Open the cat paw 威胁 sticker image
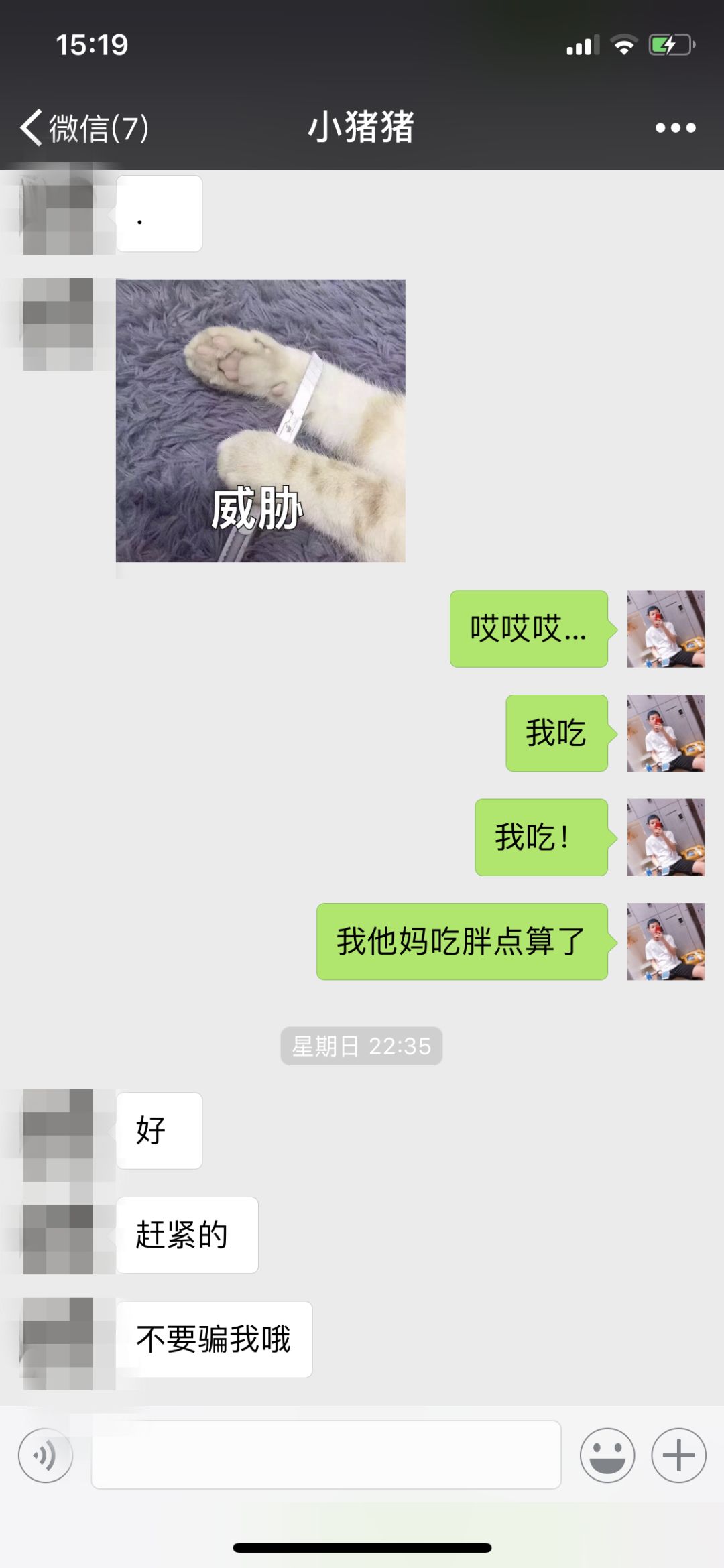Image resolution: width=724 pixels, height=1568 pixels. click(260, 420)
